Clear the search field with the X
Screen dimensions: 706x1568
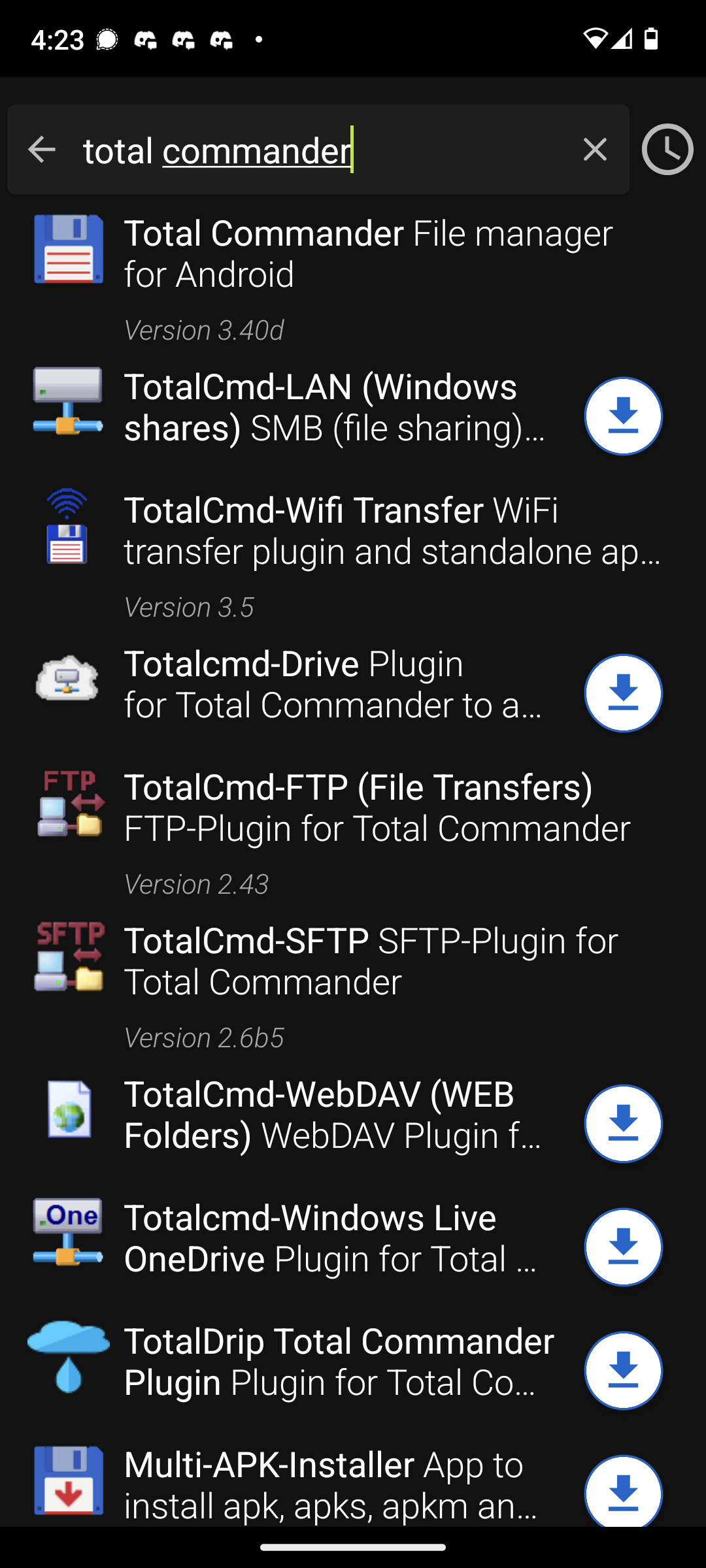(594, 150)
